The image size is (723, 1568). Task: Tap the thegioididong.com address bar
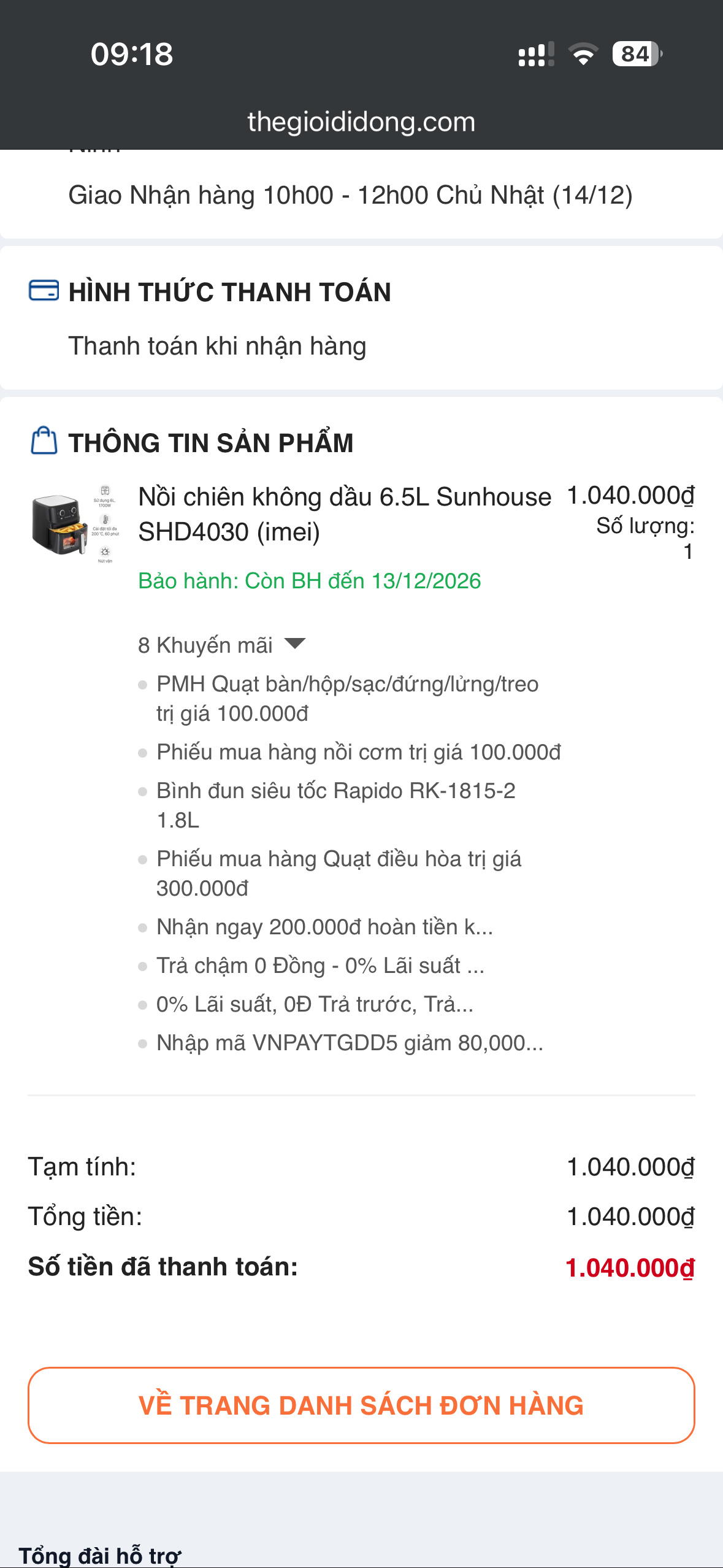[x=361, y=122]
